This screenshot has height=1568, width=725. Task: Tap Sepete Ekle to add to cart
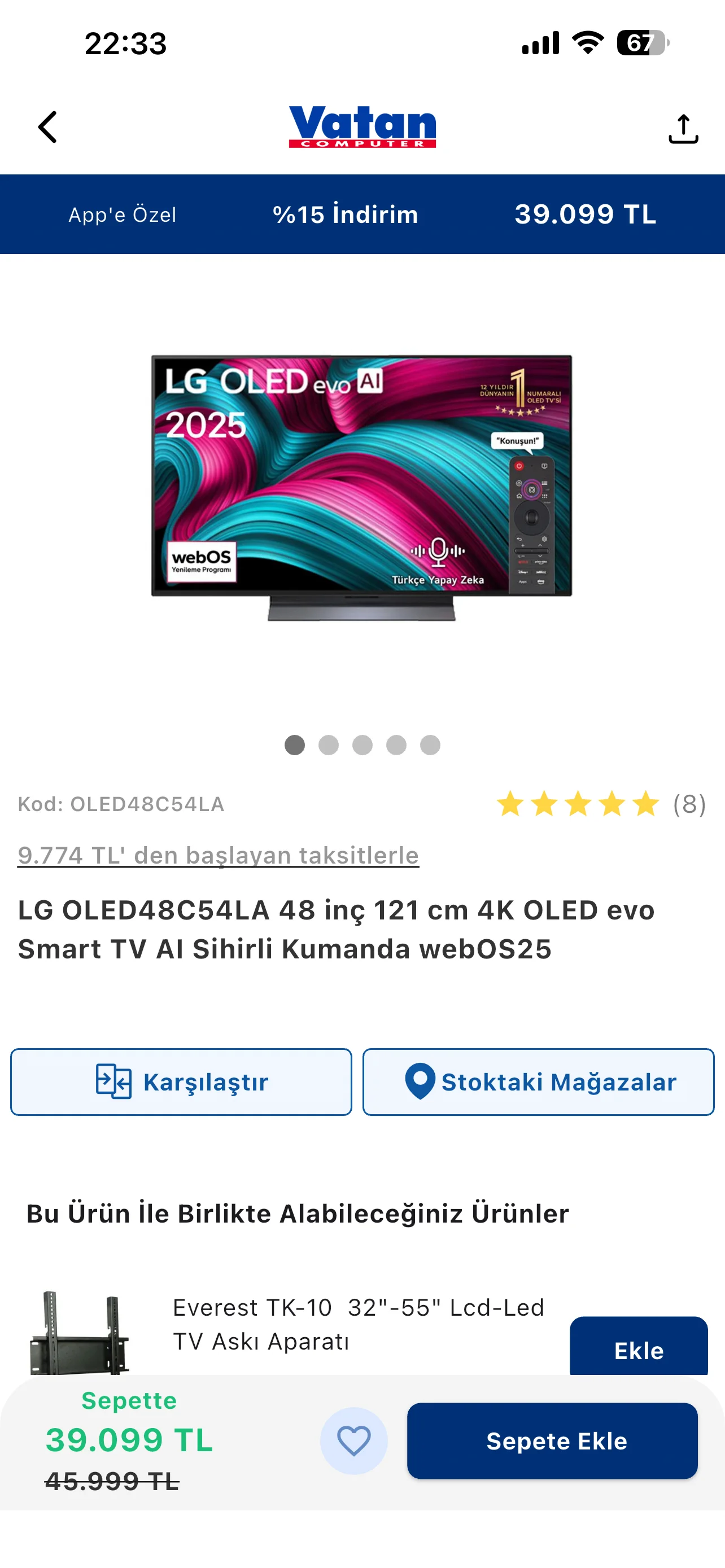tap(552, 1441)
